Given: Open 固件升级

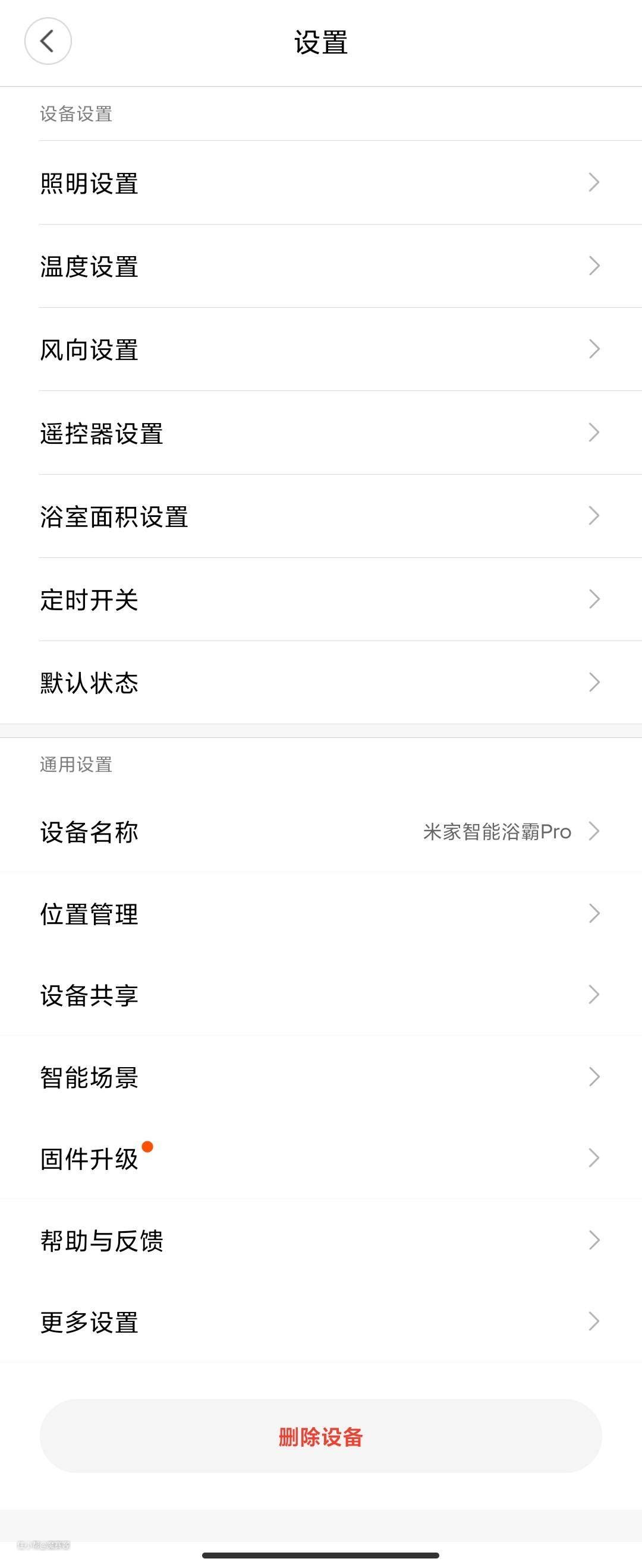Looking at the screenshot, I should tap(320, 1158).
